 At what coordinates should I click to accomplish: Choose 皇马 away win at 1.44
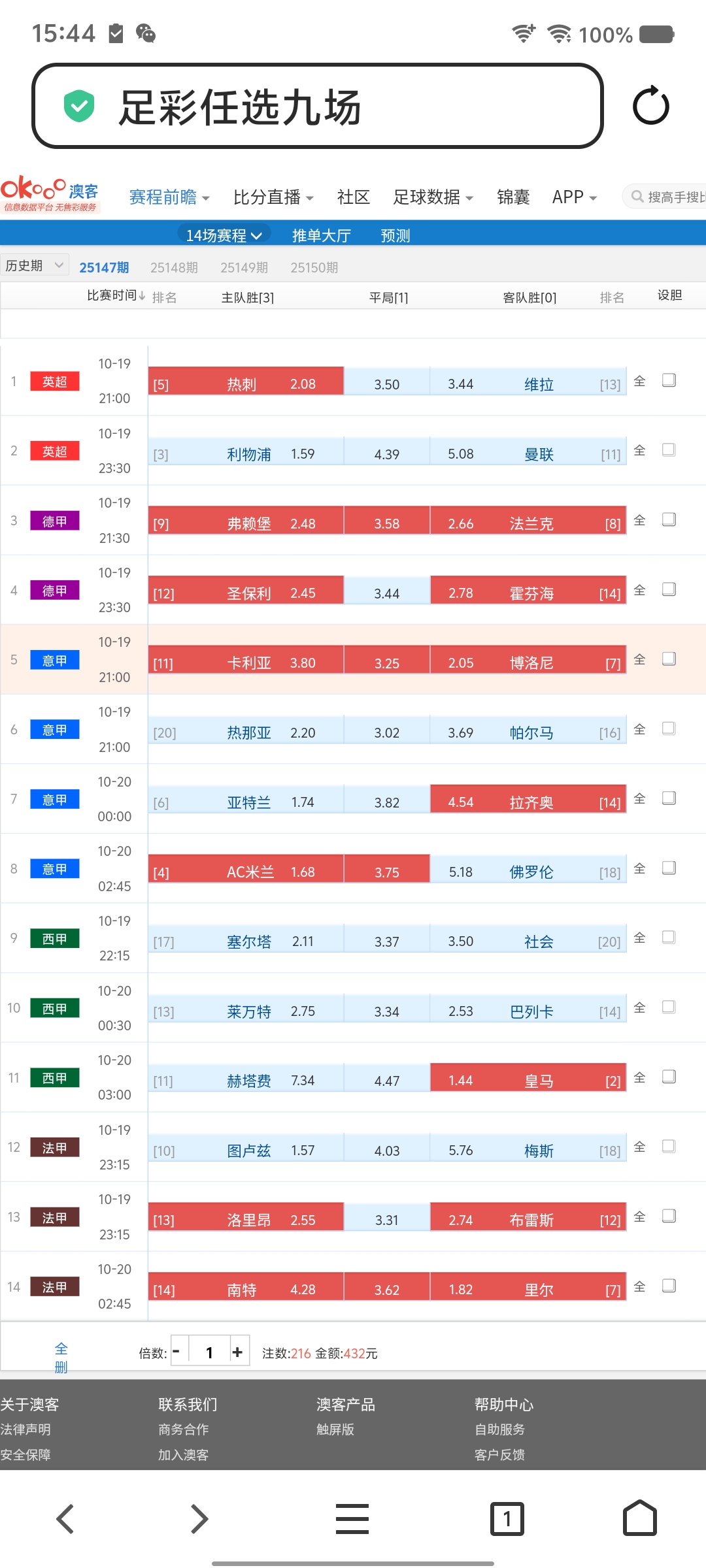pos(528,1080)
